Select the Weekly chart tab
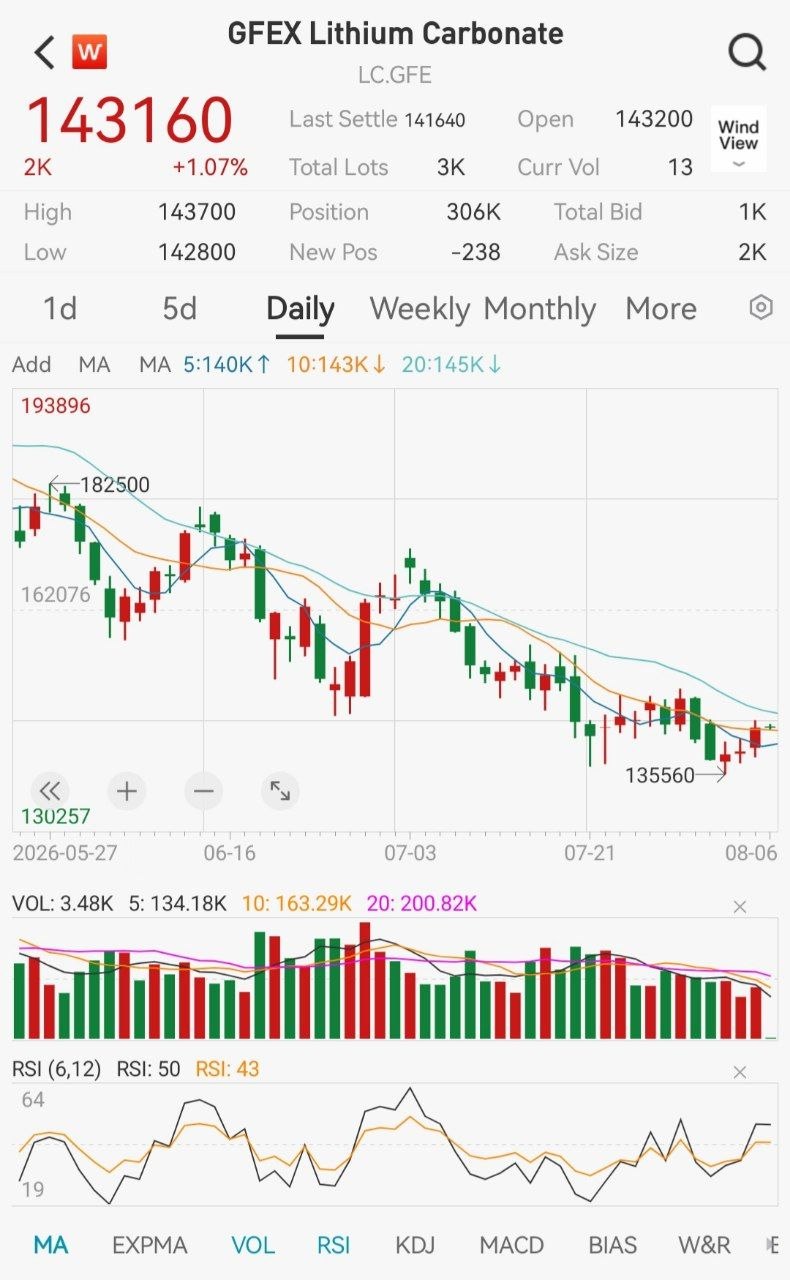Screen dimensions: 790x1280 coord(420,309)
